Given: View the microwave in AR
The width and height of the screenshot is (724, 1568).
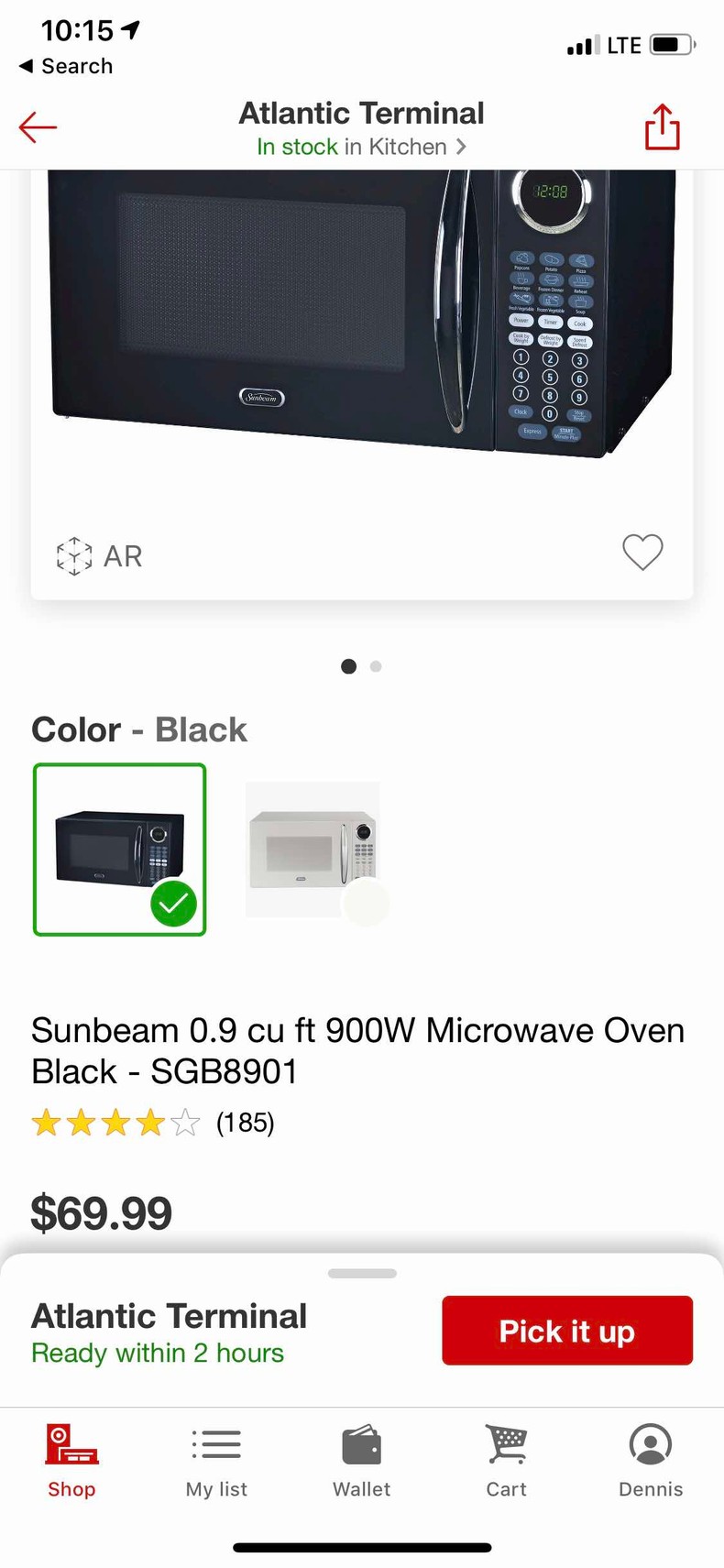Looking at the screenshot, I should tap(100, 556).
